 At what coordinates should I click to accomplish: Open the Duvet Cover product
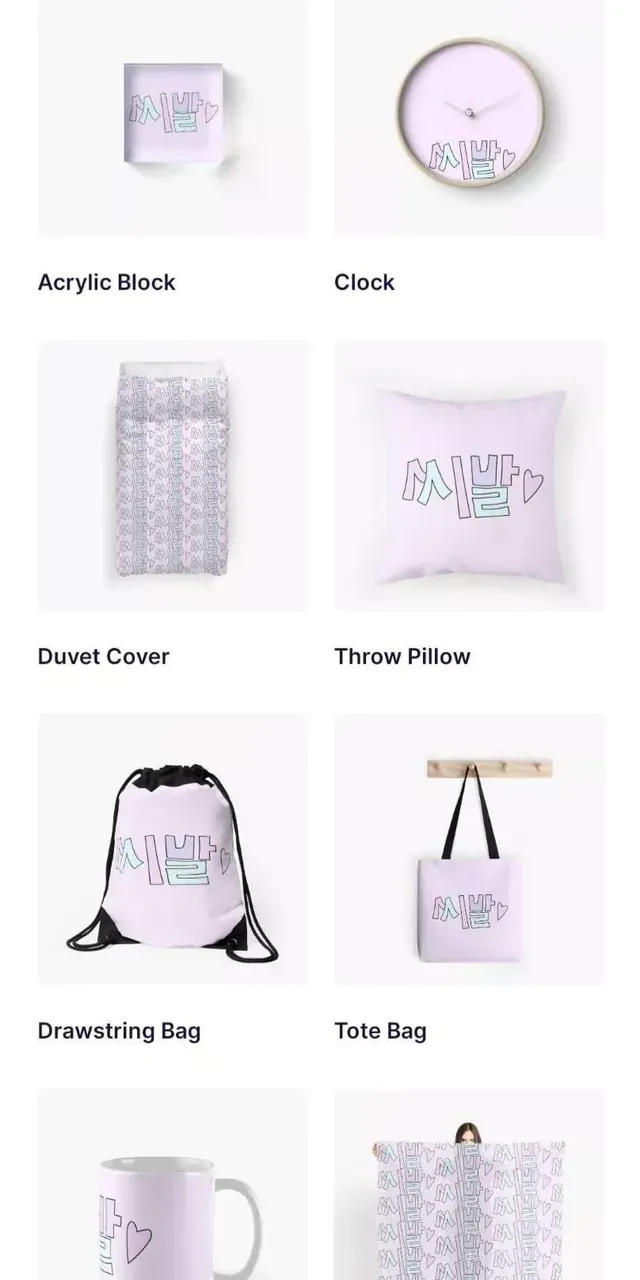(x=173, y=475)
